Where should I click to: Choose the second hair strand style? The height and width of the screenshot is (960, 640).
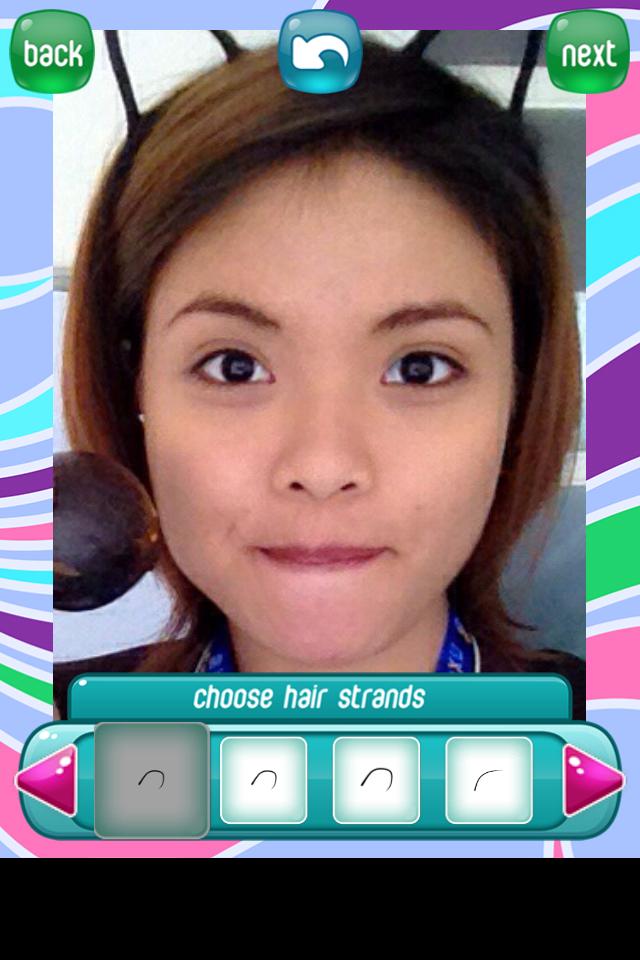[264, 780]
